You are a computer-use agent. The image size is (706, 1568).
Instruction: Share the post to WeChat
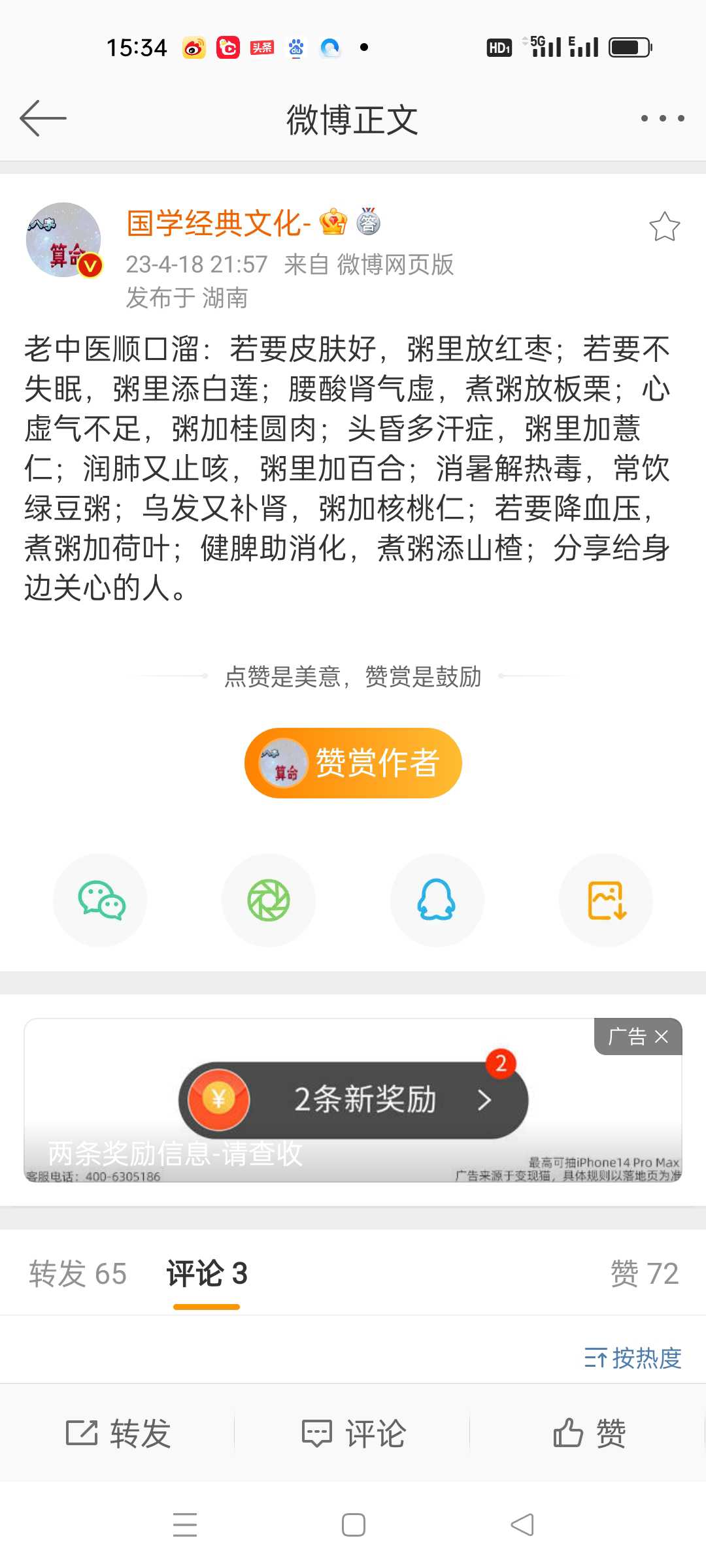click(x=100, y=900)
